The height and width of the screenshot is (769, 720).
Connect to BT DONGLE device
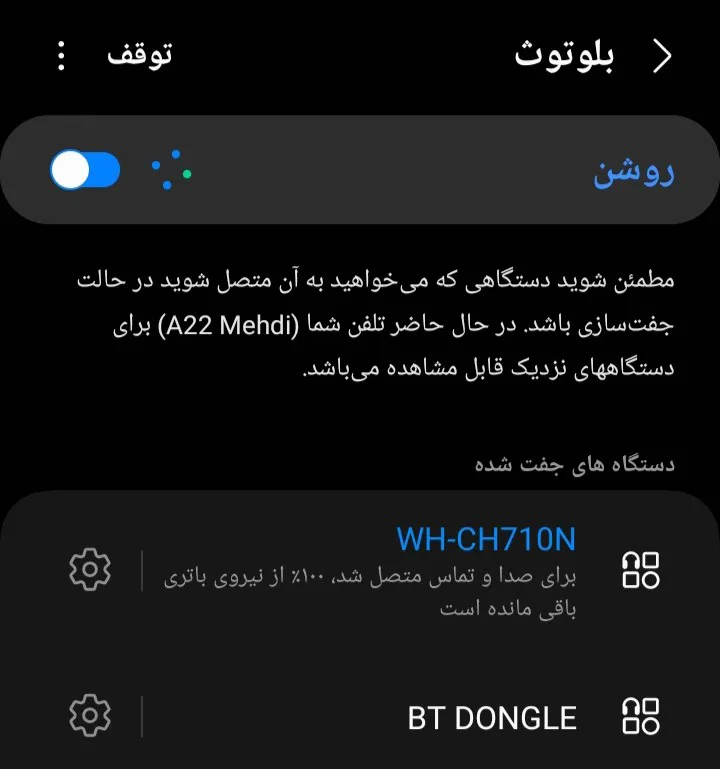(x=492, y=717)
